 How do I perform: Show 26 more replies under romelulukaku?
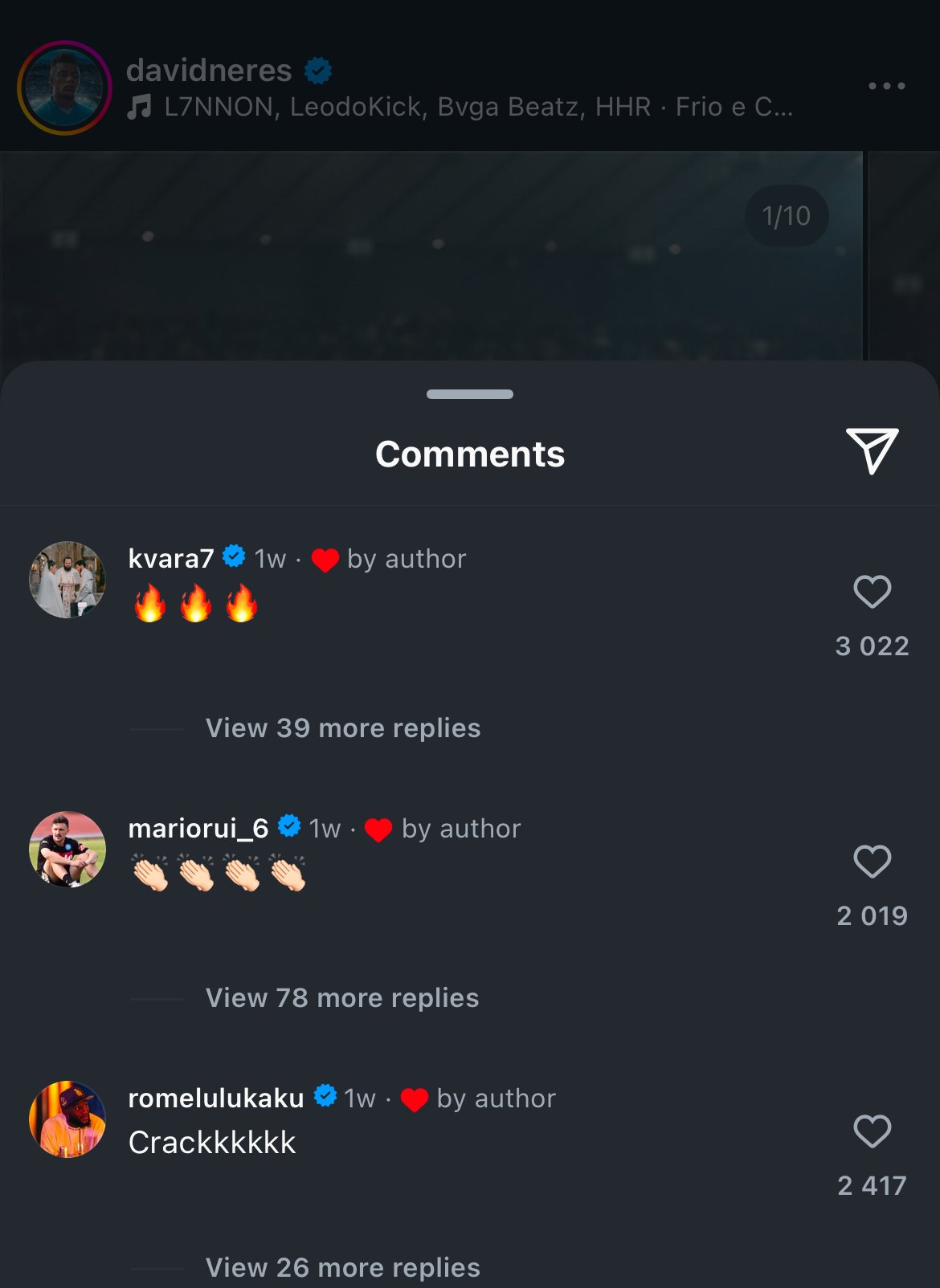pyautogui.click(x=343, y=1267)
